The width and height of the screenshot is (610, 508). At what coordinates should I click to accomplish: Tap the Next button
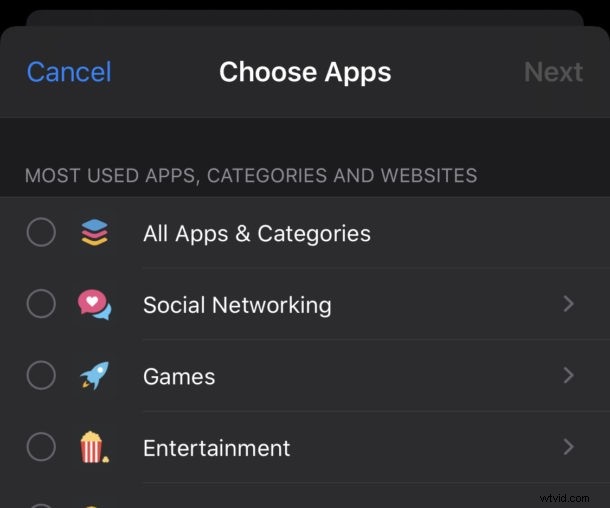click(553, 72)
